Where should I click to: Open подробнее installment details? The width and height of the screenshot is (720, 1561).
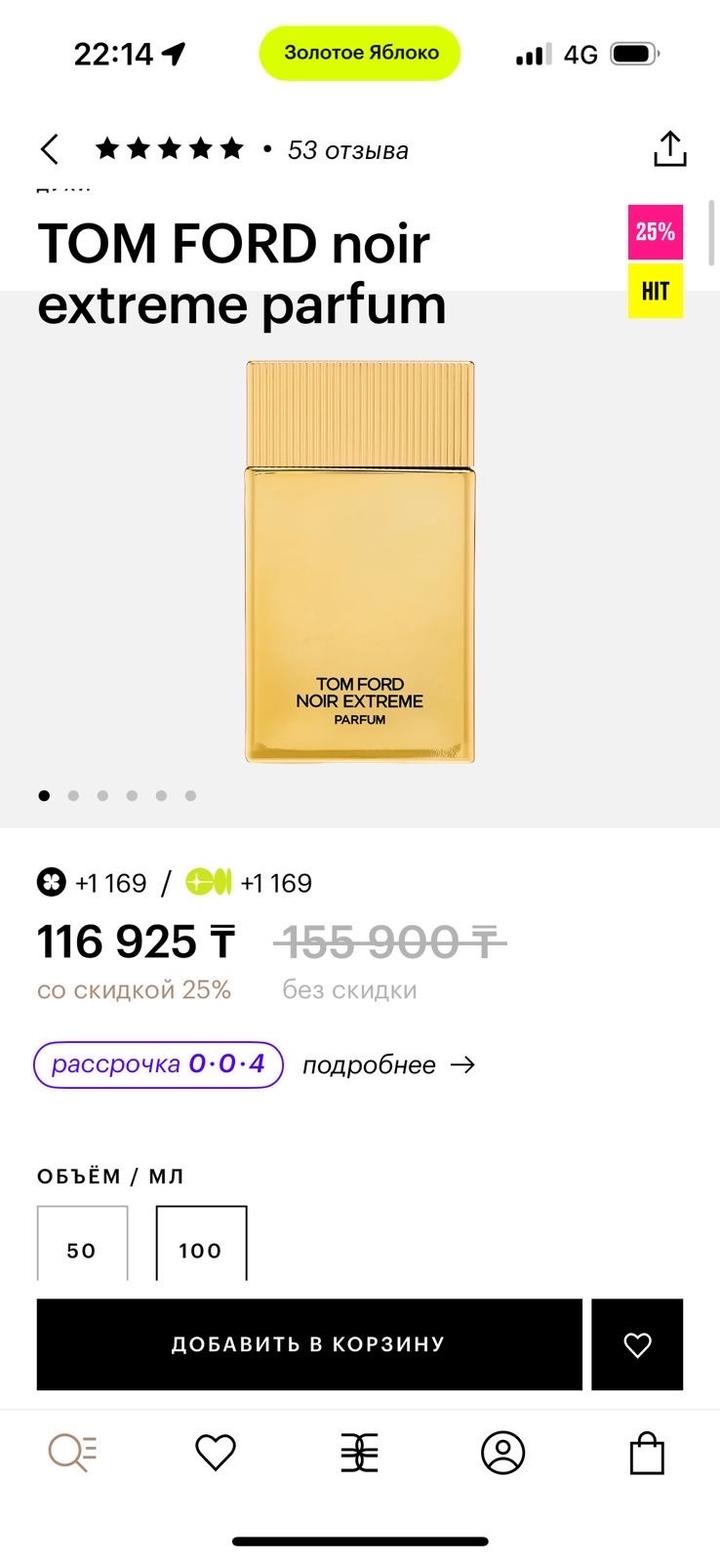pos(388,1065)
